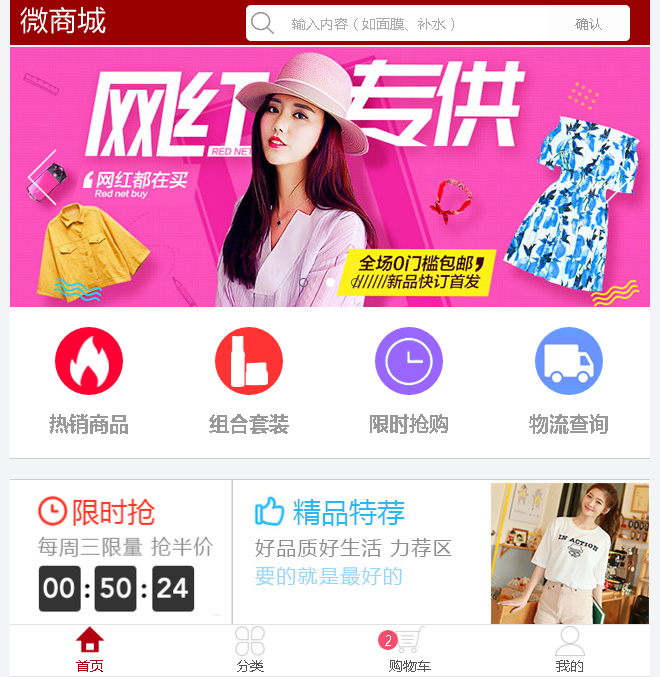Image resolution: width=660 pixels, height=677 pixels.
Task: Open 物流查询 logistics tracking
Action: pos(569,381)
